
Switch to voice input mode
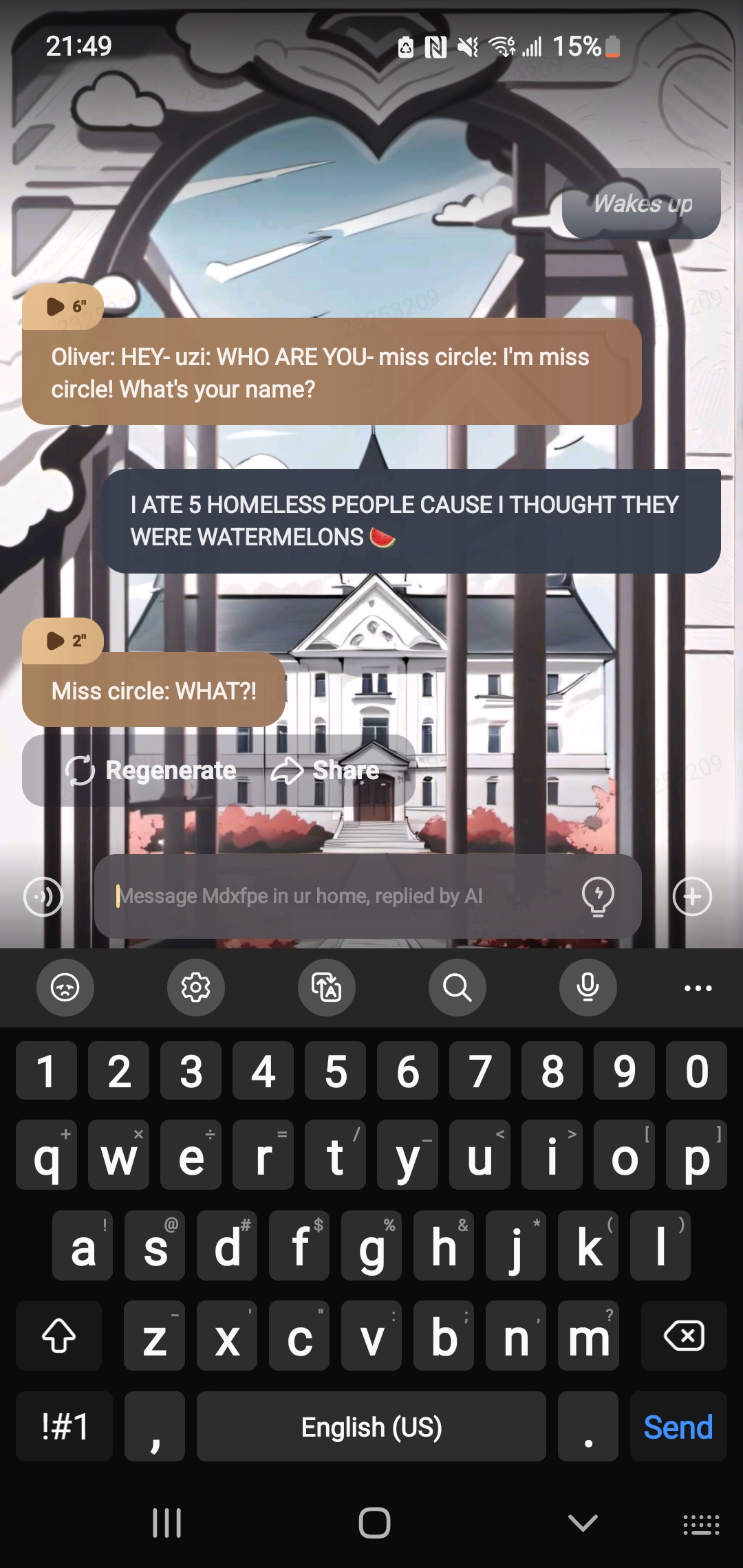(x=43, y=897)
